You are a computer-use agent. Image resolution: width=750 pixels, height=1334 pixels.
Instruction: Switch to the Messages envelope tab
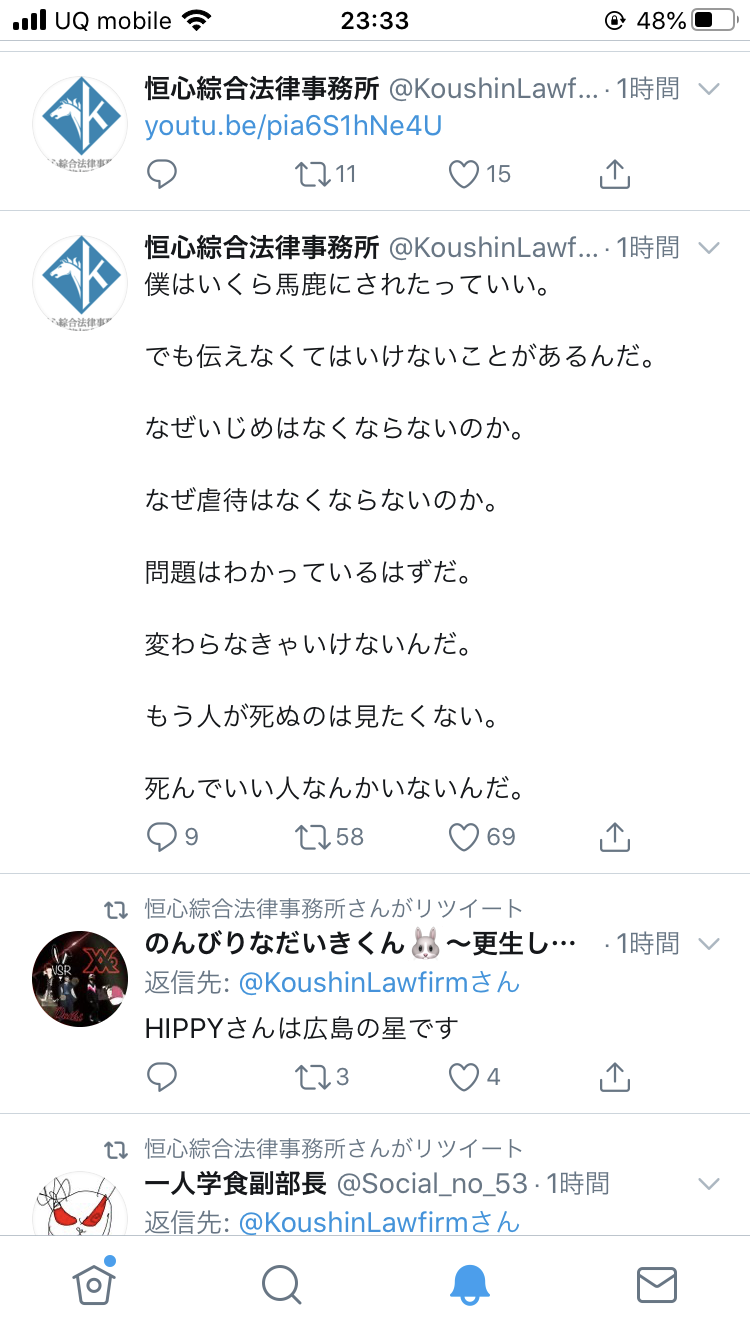[657, 1284]
